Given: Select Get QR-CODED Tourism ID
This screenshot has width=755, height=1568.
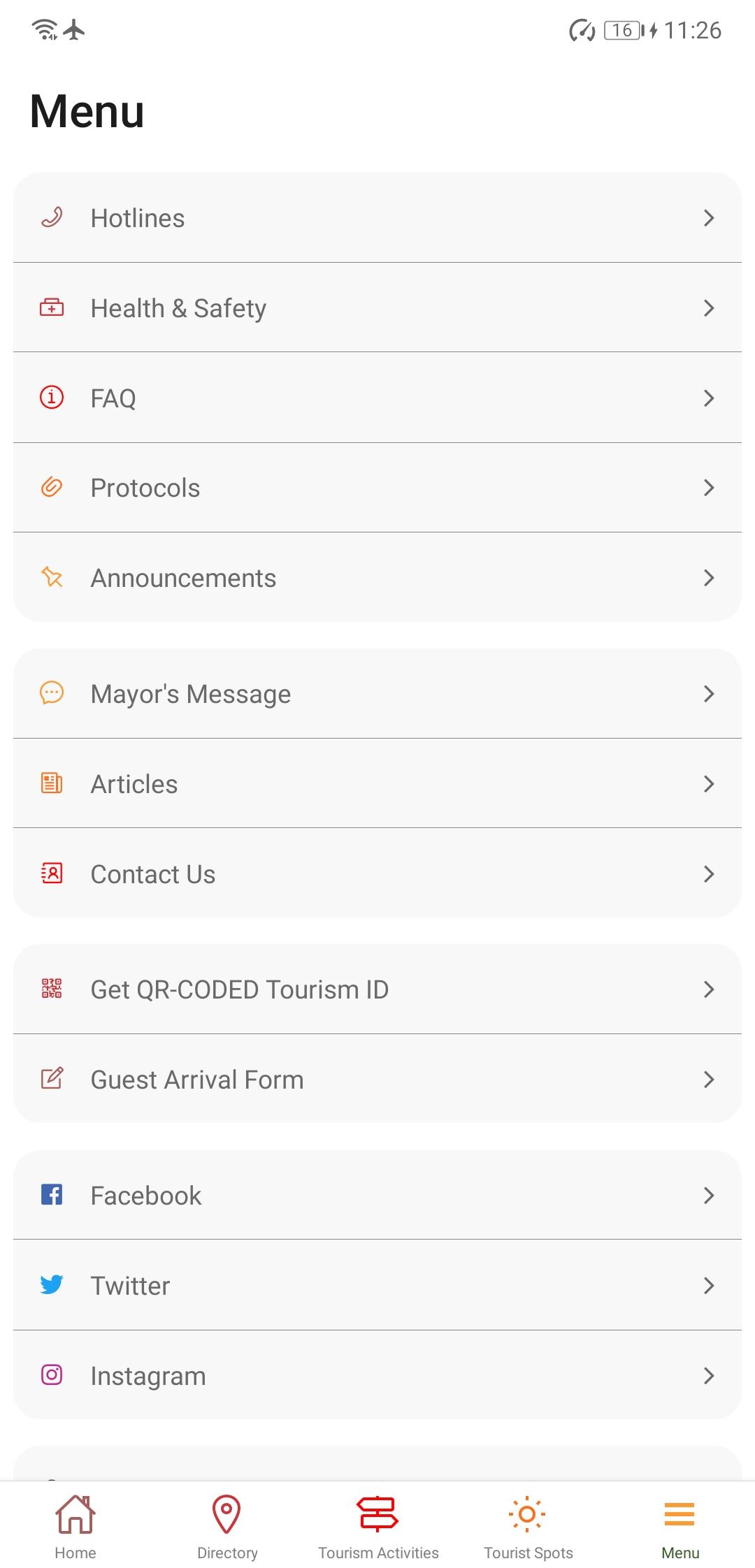Looking at the screenshot, I should coord(377,989).
